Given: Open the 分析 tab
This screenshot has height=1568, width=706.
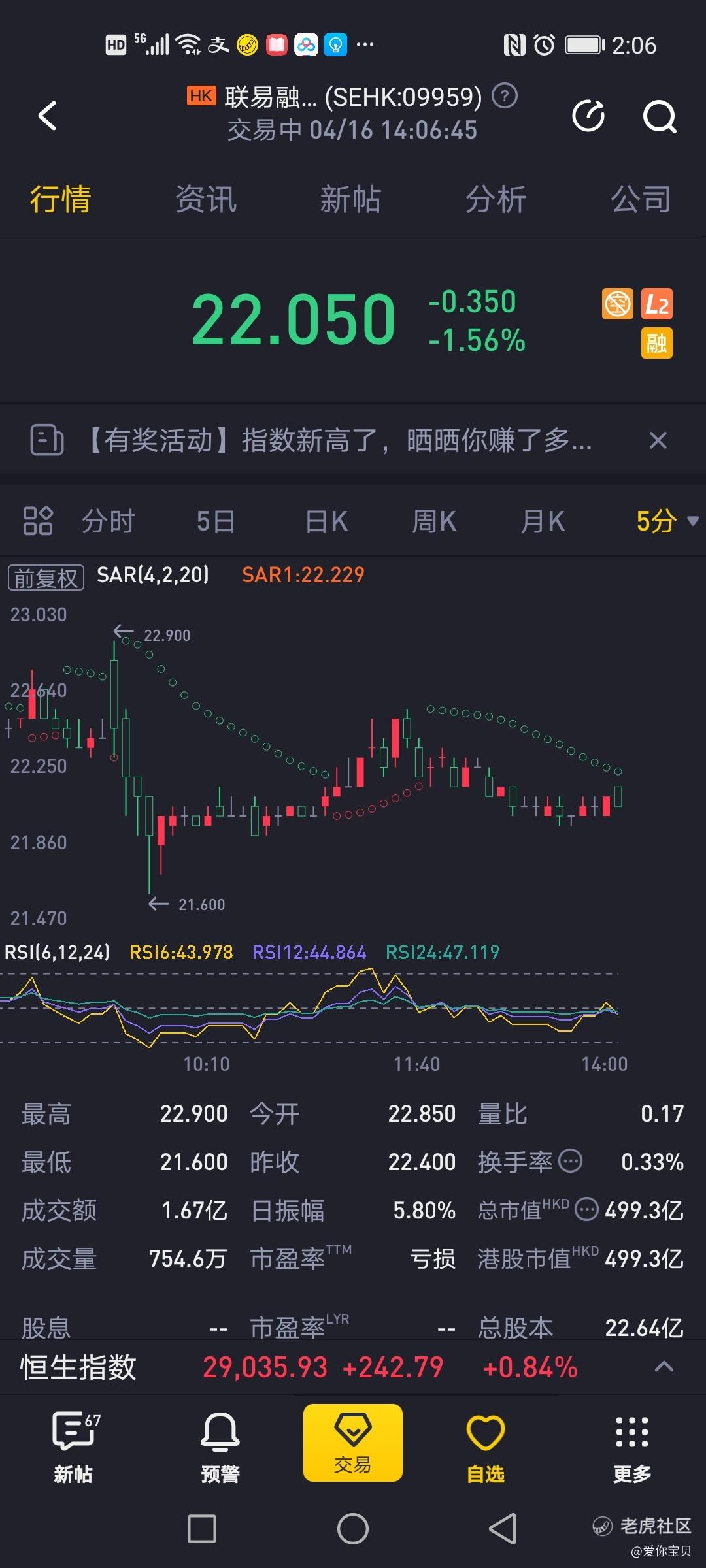Looking at the screenshot, I should (x=496, y=199).
